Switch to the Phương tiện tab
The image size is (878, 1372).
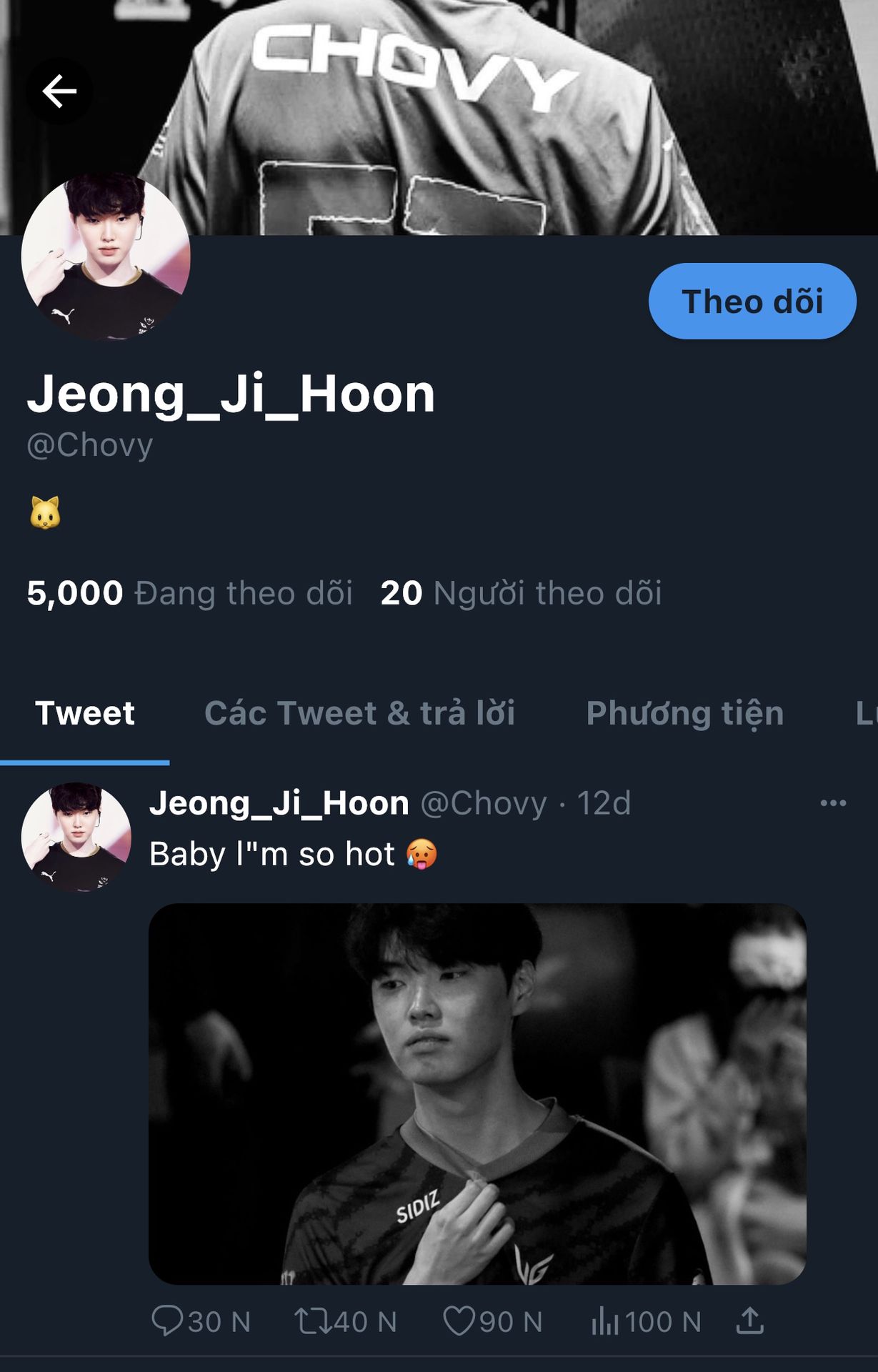tap(684, 713)
